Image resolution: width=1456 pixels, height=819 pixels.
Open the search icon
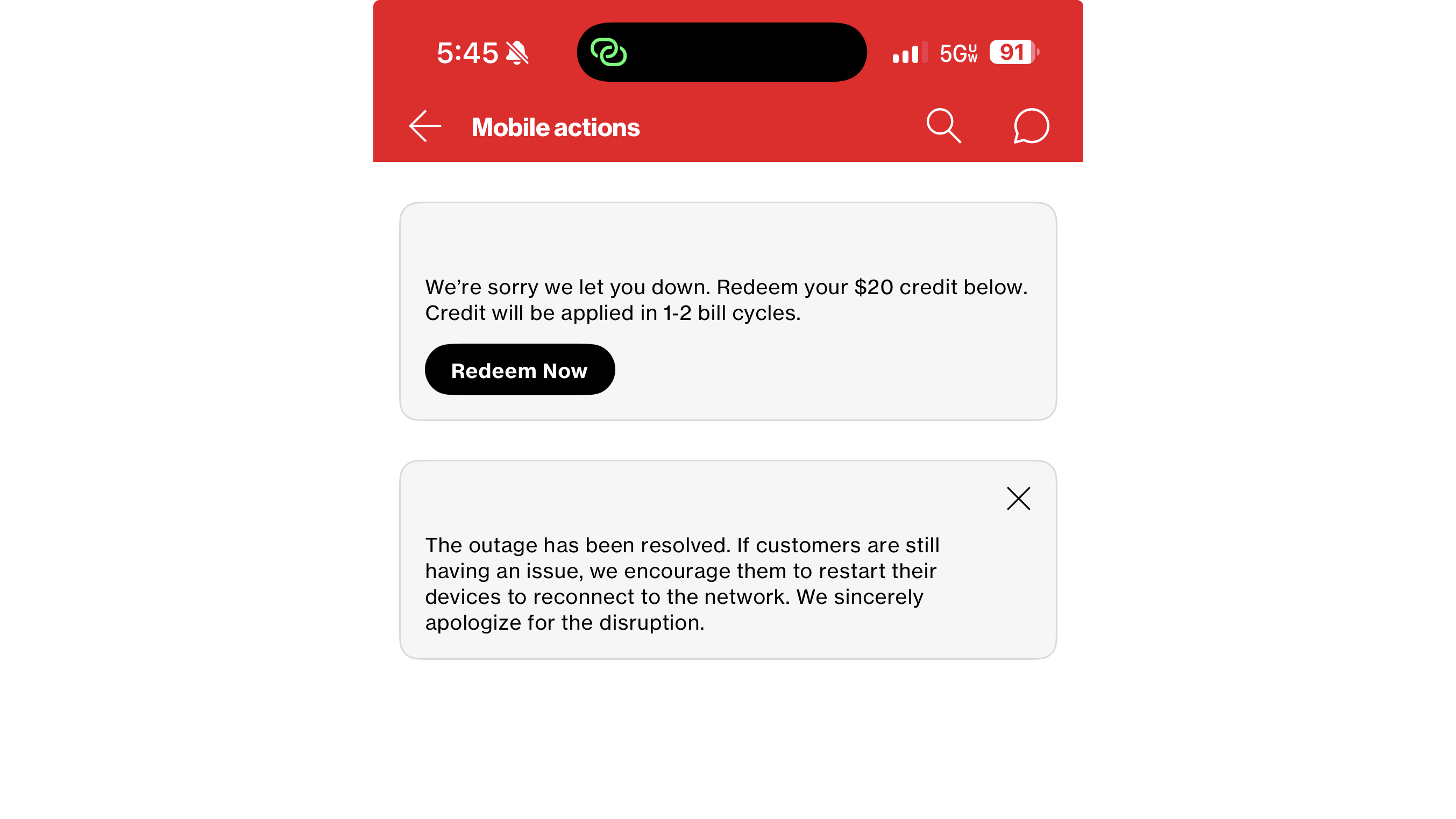coord(943,125)
